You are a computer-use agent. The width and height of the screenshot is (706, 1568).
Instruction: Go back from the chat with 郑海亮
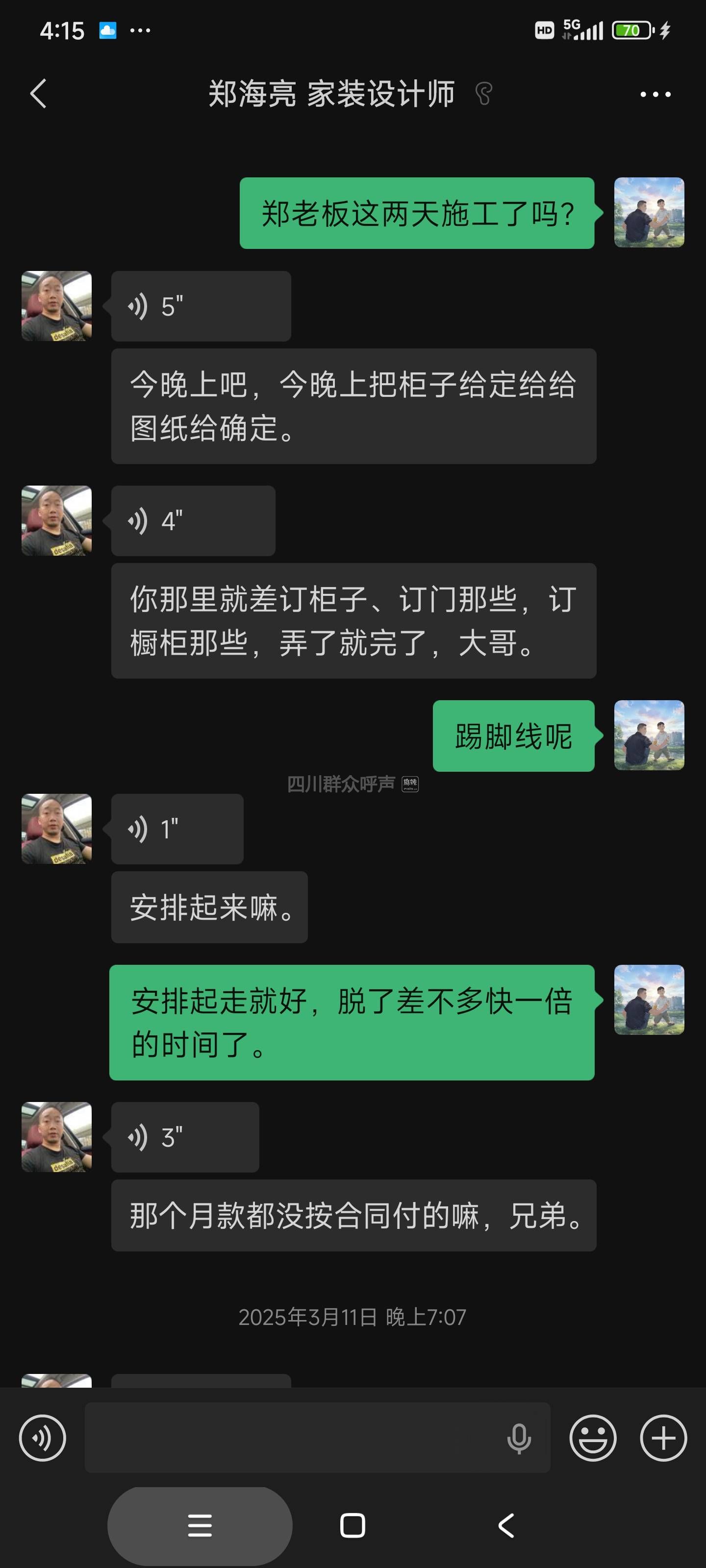tap(38, 94)
